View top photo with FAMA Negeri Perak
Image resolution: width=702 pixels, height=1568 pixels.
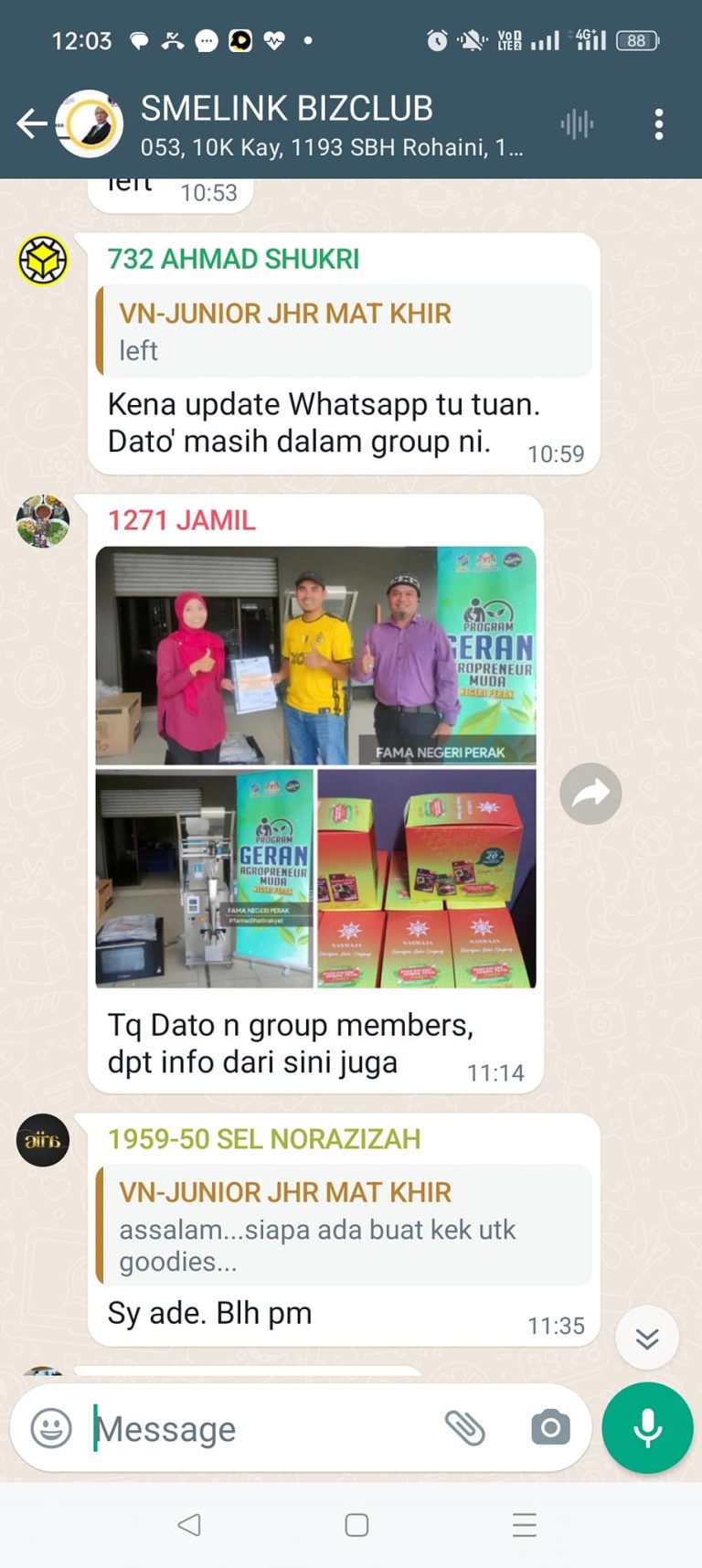pyautogui.click(x=315, y=655)
